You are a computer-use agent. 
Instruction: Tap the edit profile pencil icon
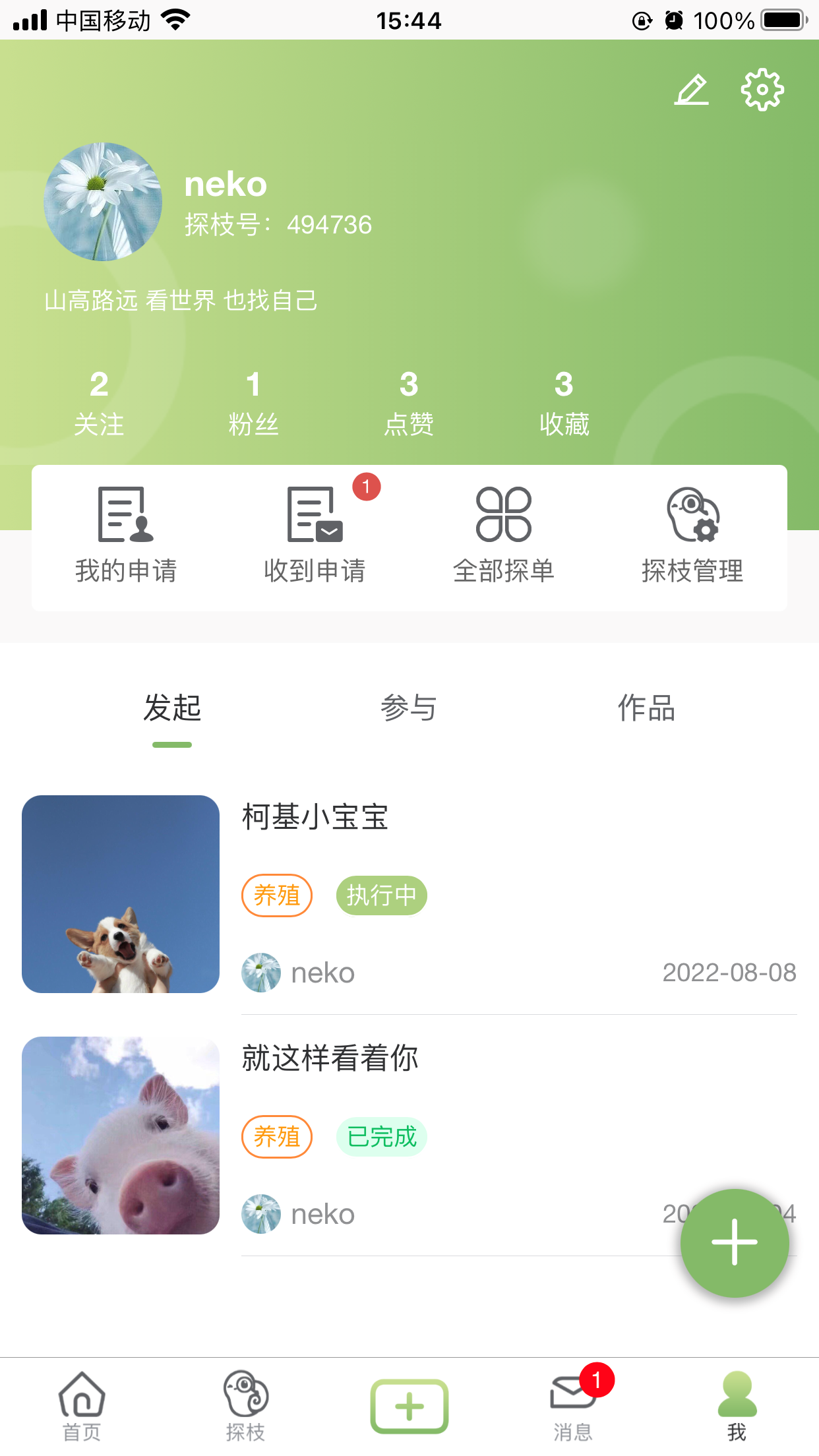pos(691,90)
